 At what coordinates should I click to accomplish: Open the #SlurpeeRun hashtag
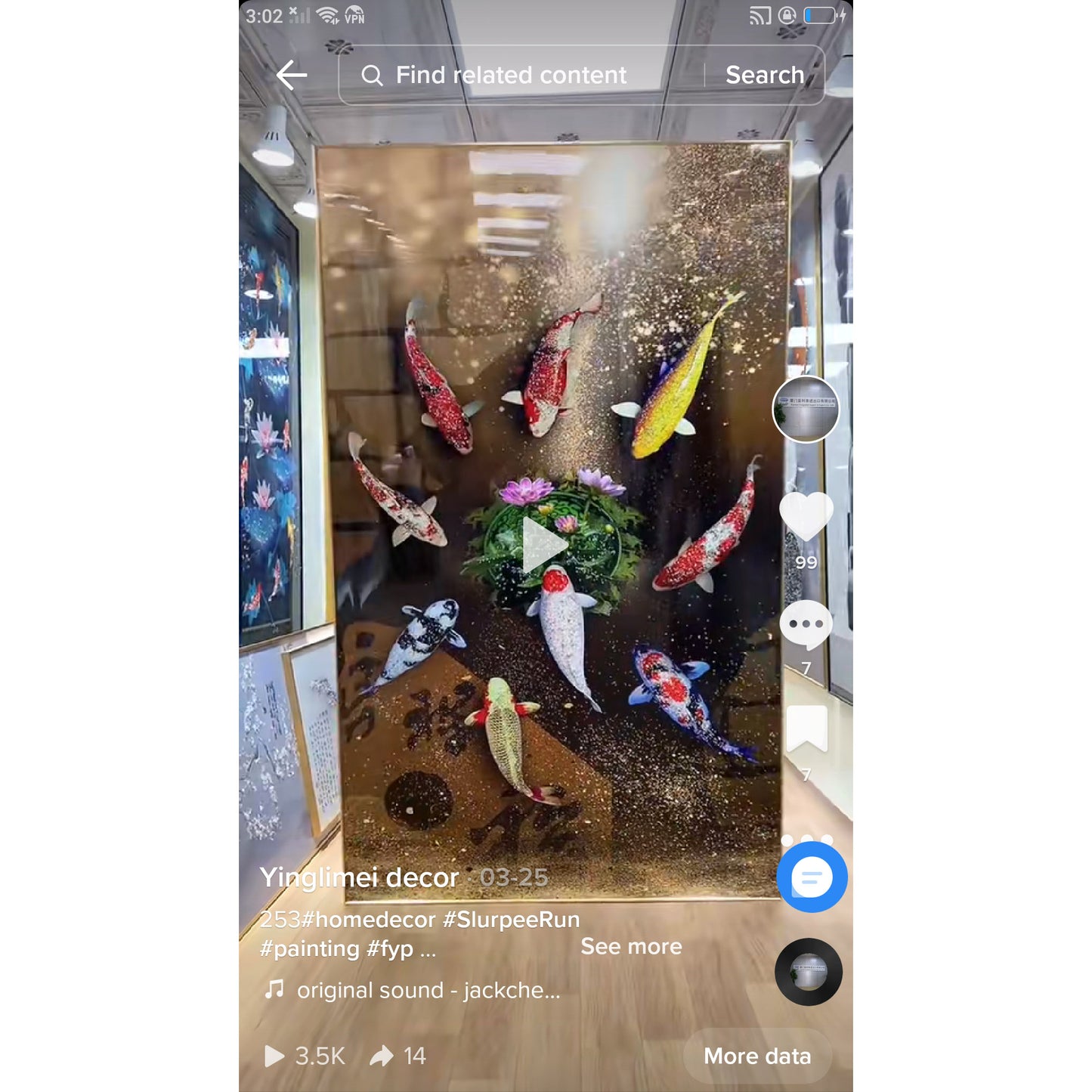tap(511, 920)
